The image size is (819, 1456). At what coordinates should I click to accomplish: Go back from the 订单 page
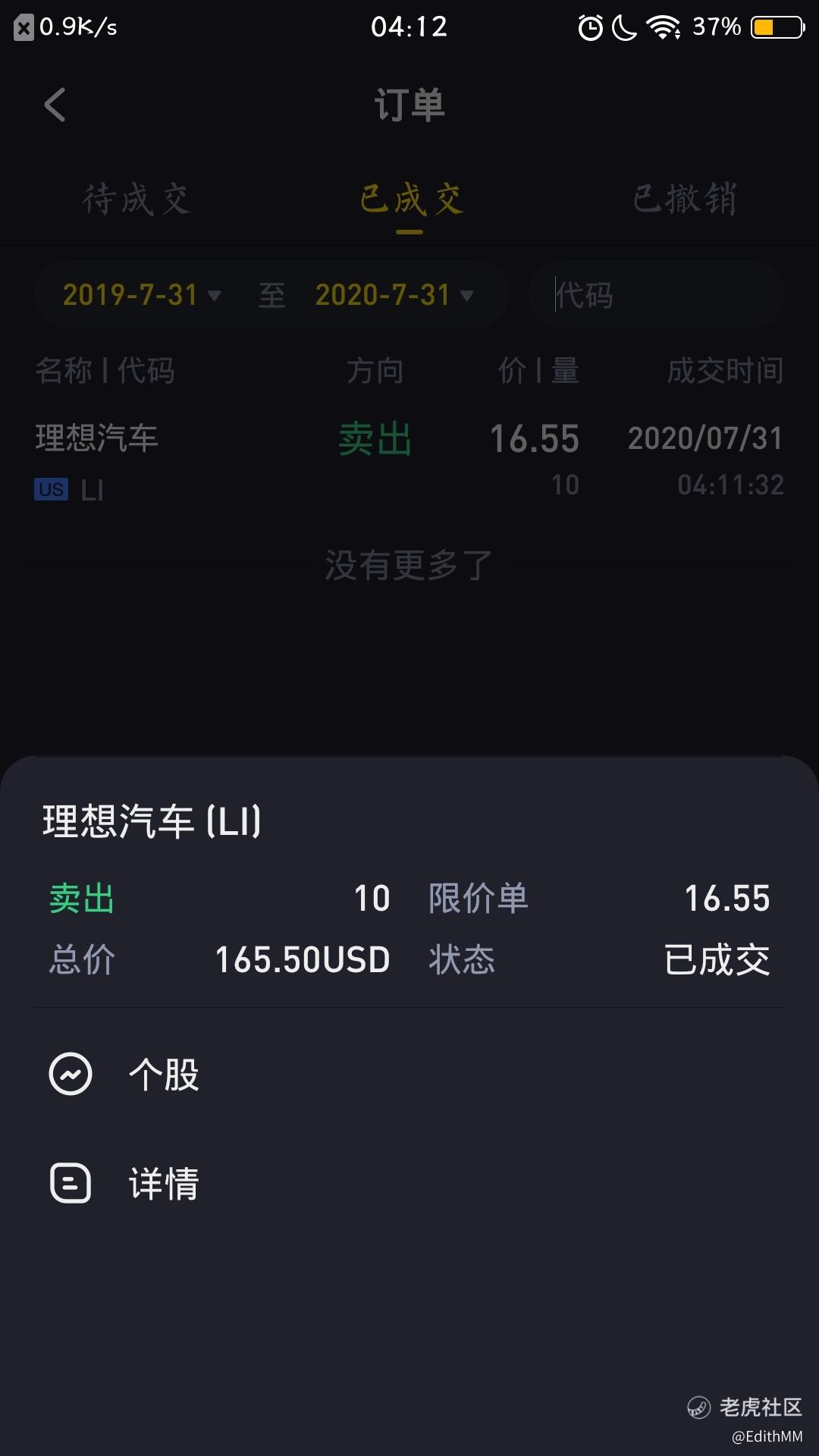coord(55,105)
